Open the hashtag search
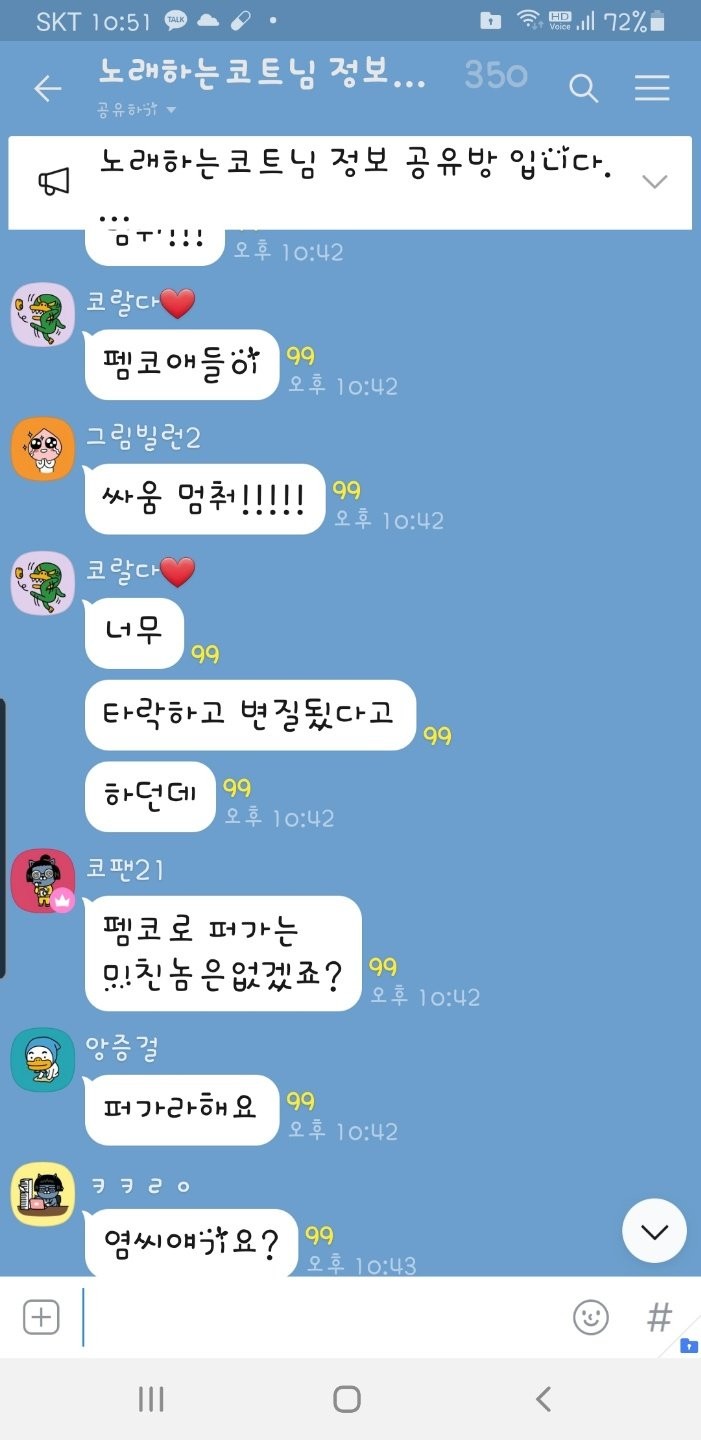701x1440 pixels. click(x=659, y=1317)
